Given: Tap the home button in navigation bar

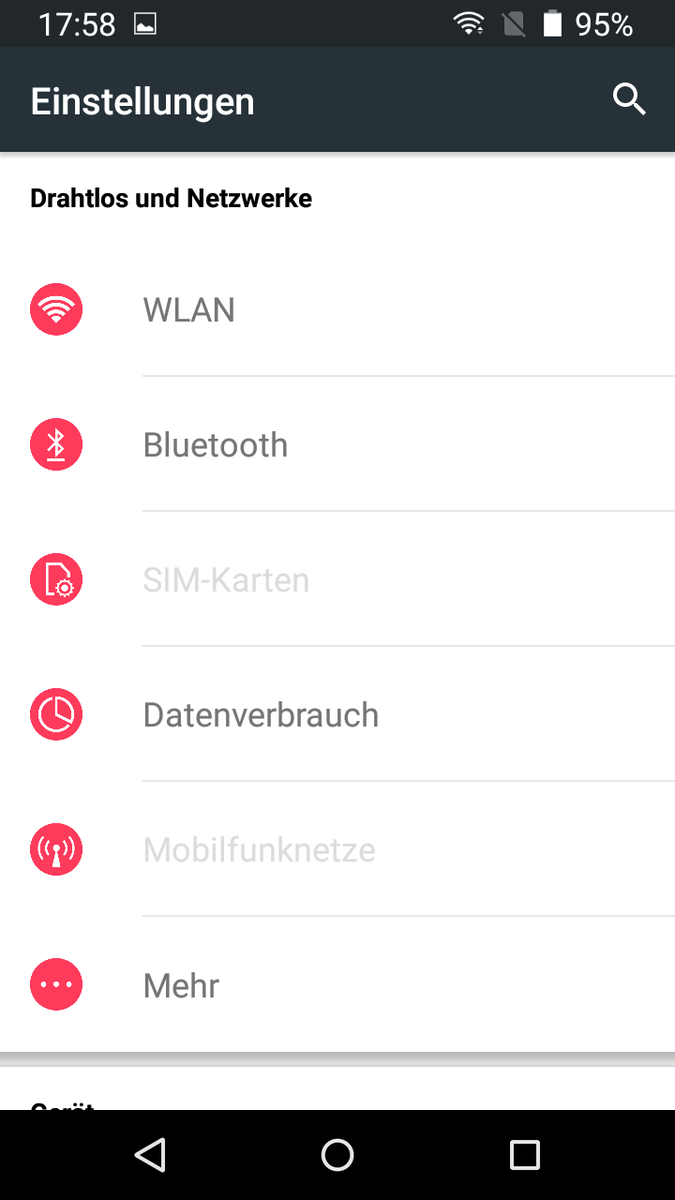Looking at the screenshot, I should coord(337,1155).
